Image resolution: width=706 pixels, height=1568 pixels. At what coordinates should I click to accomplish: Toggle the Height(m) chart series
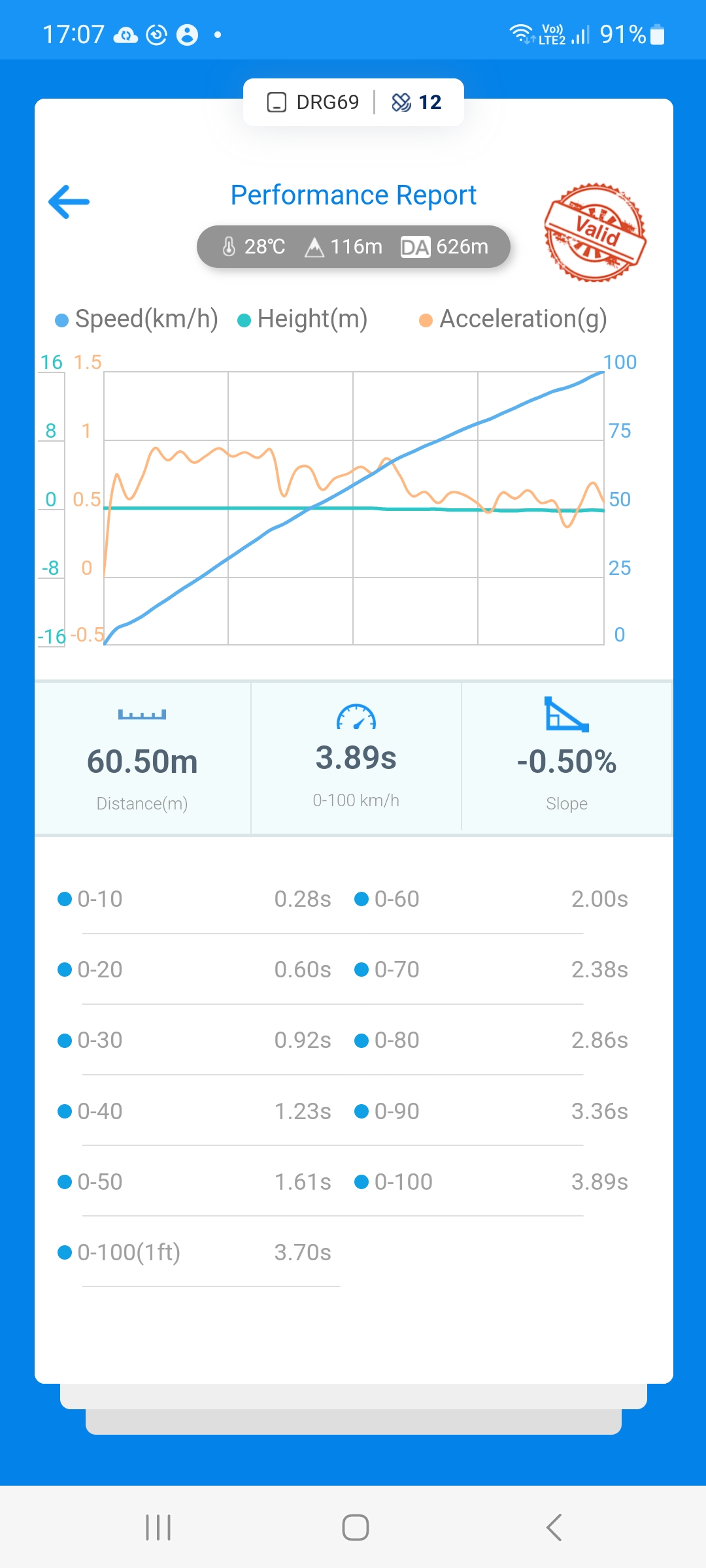302,319
